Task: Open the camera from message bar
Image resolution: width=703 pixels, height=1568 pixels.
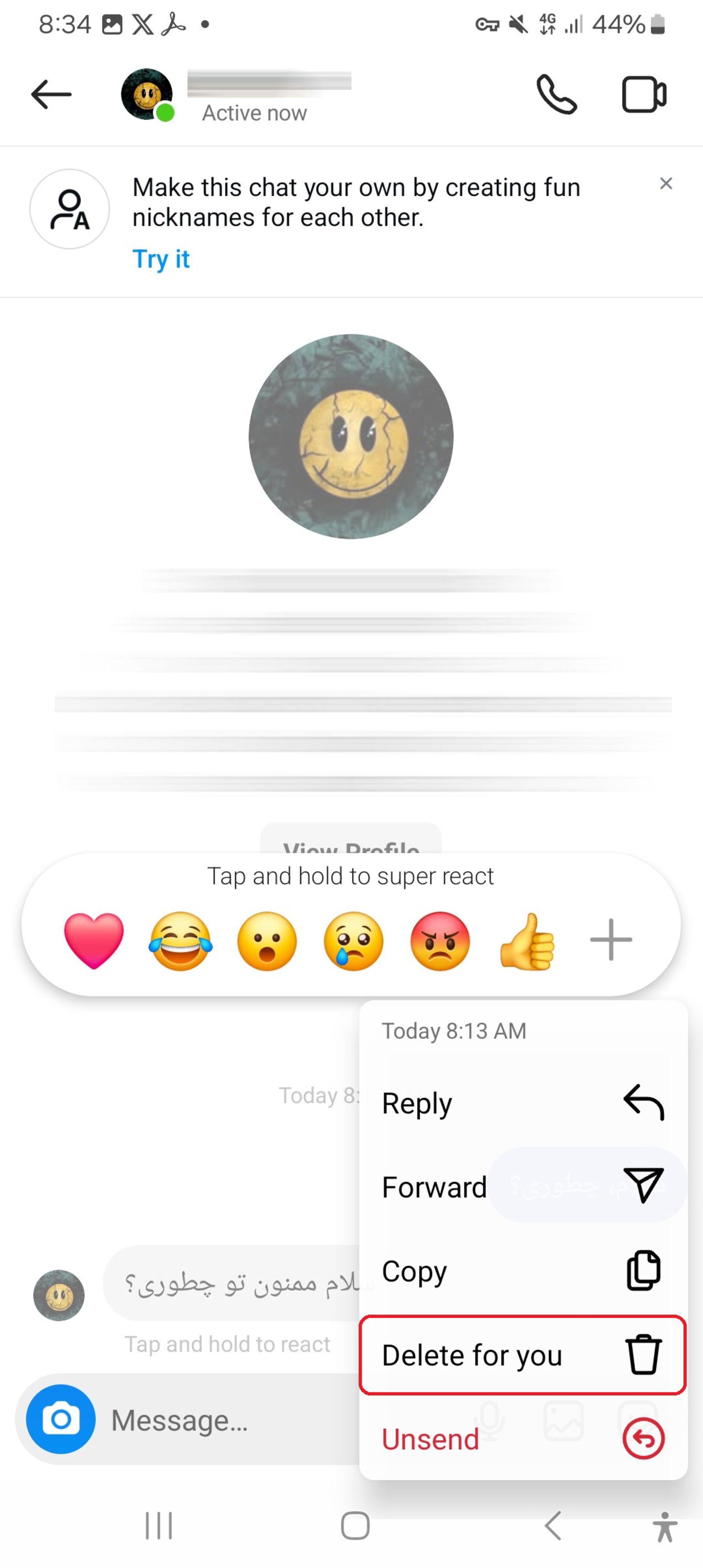Action: (61, 1420)
